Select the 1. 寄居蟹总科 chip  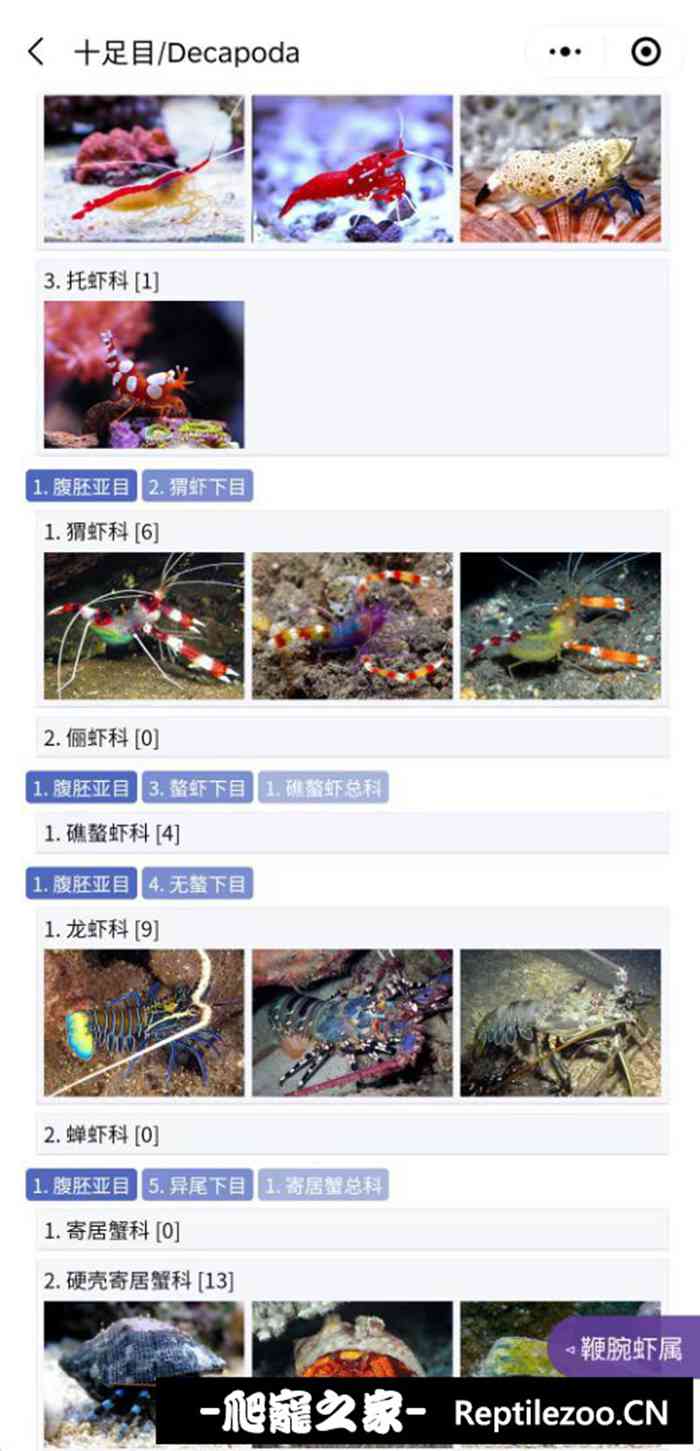pos(323,1186)
